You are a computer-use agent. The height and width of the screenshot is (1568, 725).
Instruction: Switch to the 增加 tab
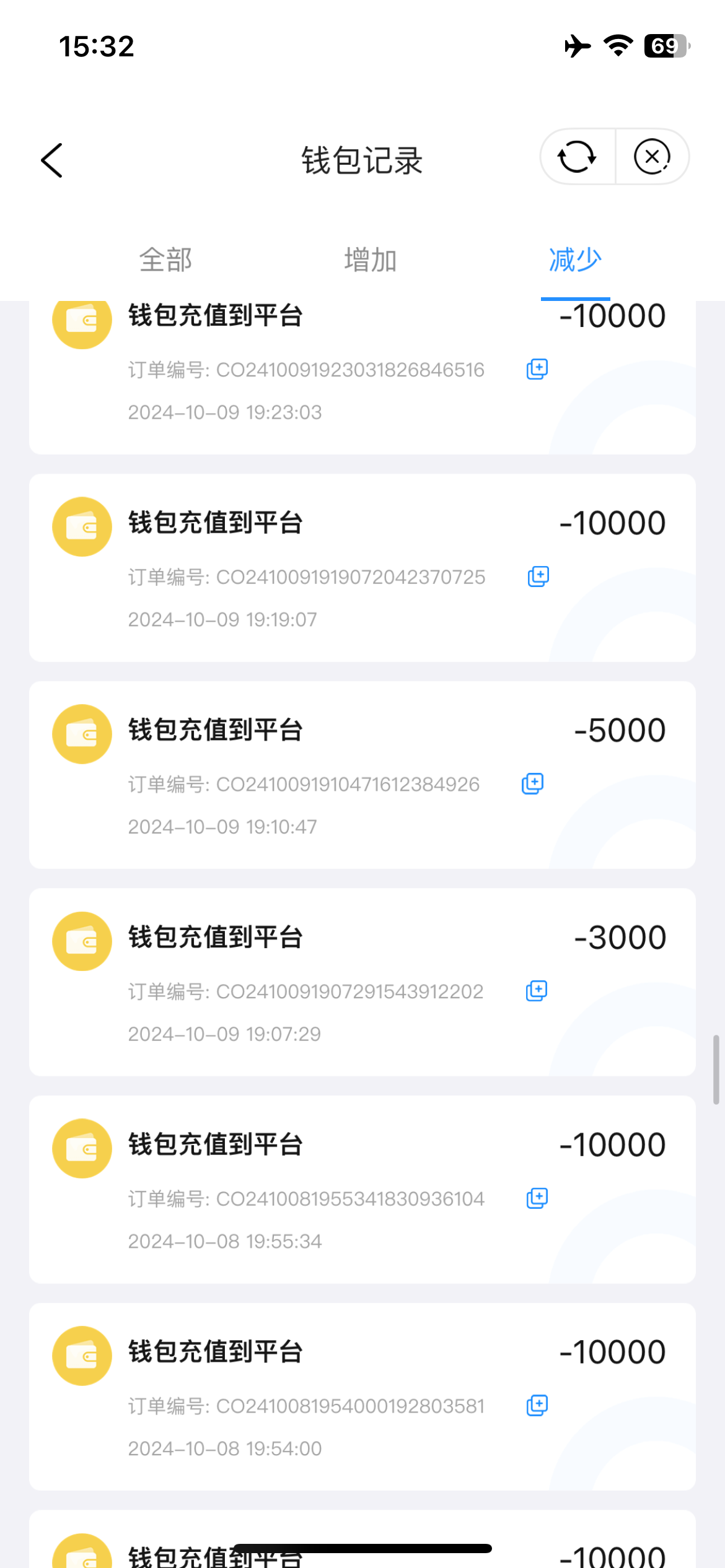click(371, 259)
